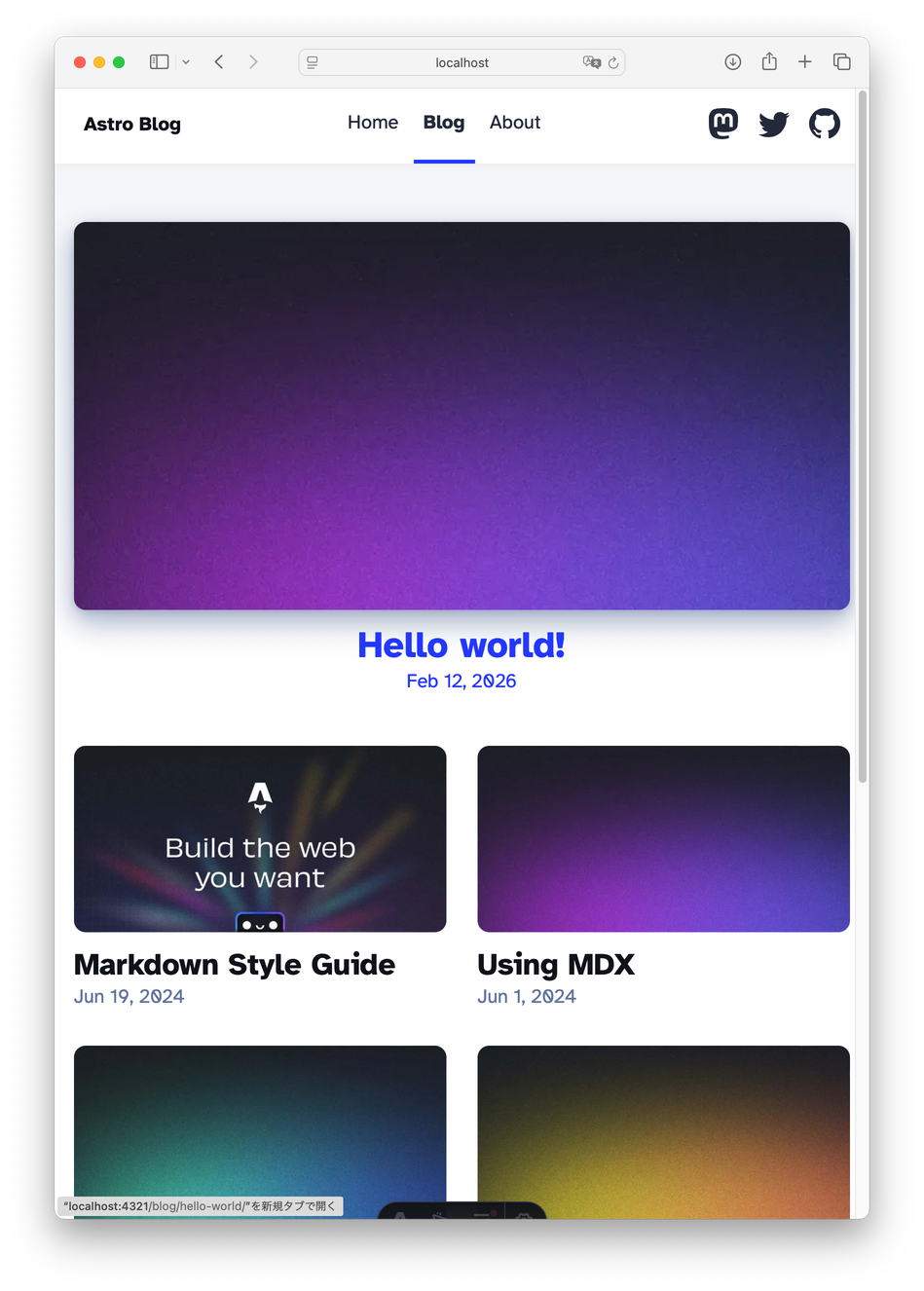924x1291 pixels.
Task: Open the Twitter profile icon
Action: tap(774, 124)
